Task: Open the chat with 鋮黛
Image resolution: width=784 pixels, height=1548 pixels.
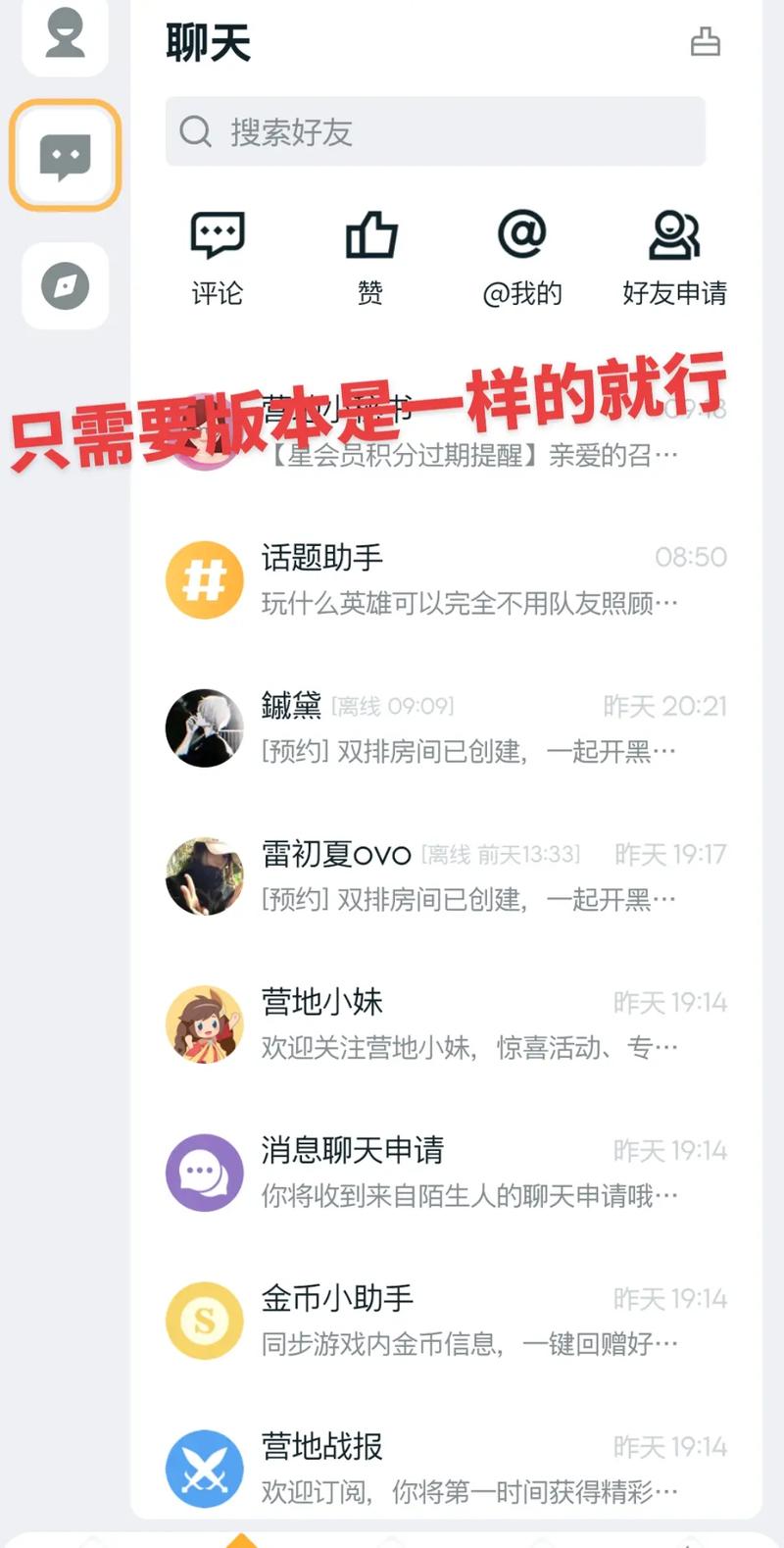Action: point(446,728)
